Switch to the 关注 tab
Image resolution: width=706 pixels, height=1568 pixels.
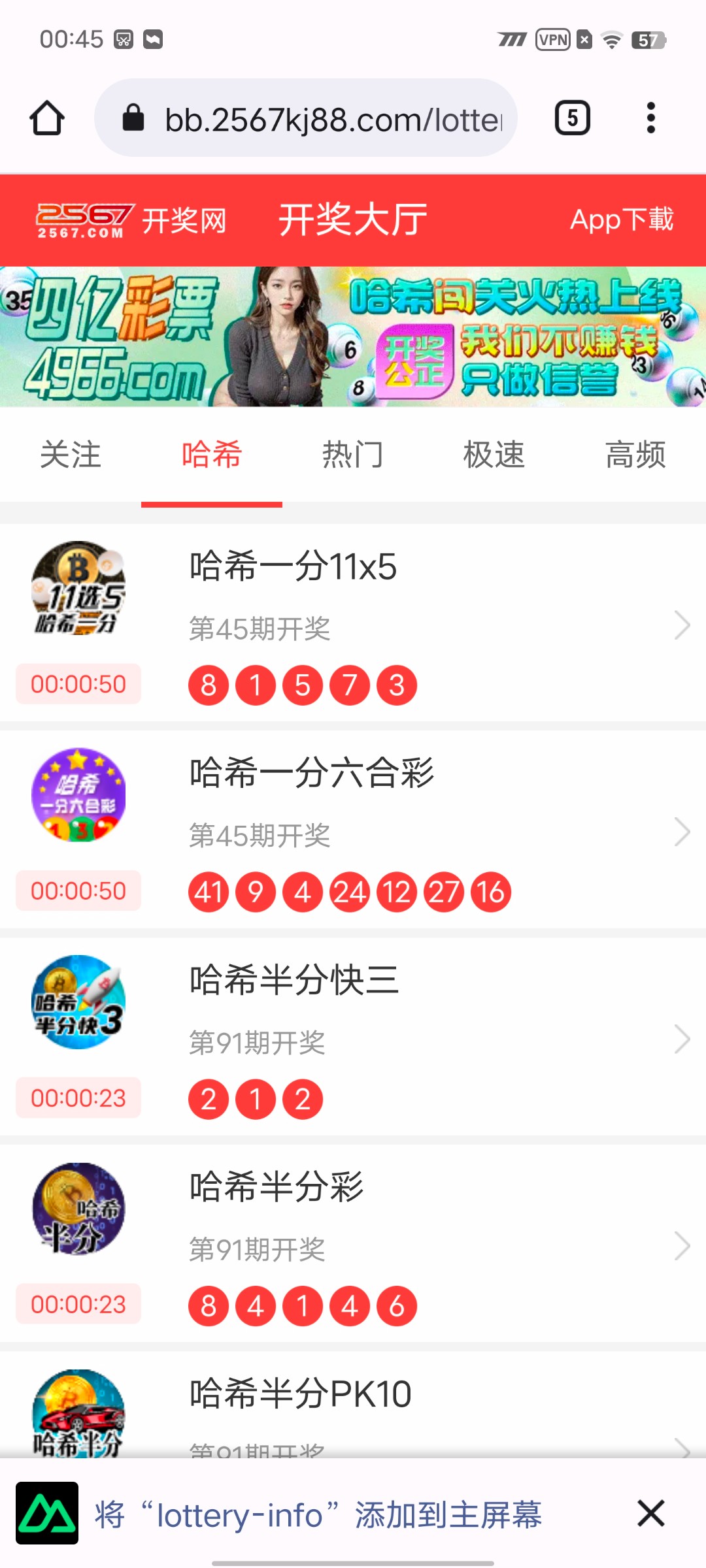tap(71, 455)
